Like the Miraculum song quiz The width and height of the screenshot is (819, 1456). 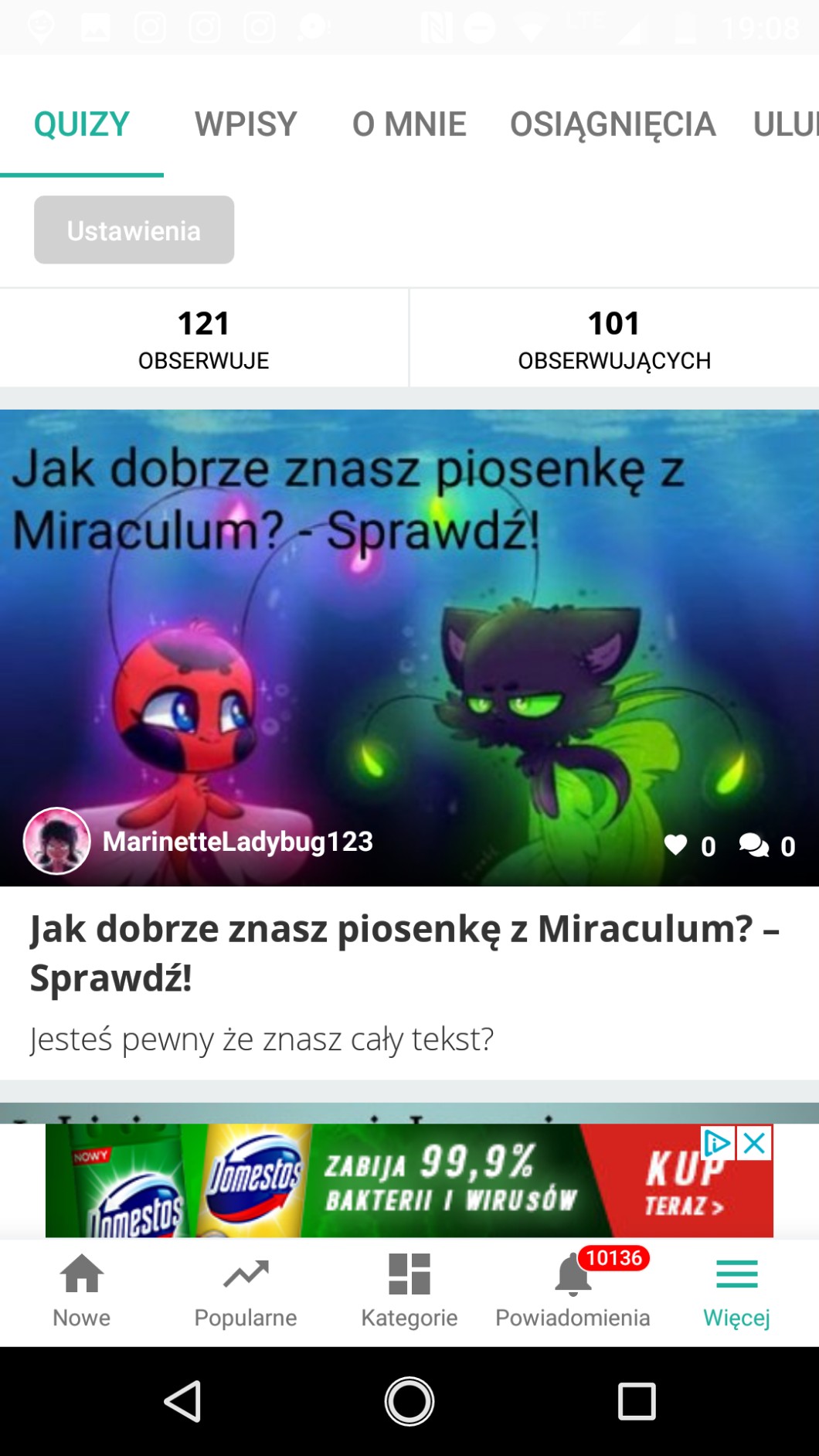(x=676, y=845)
